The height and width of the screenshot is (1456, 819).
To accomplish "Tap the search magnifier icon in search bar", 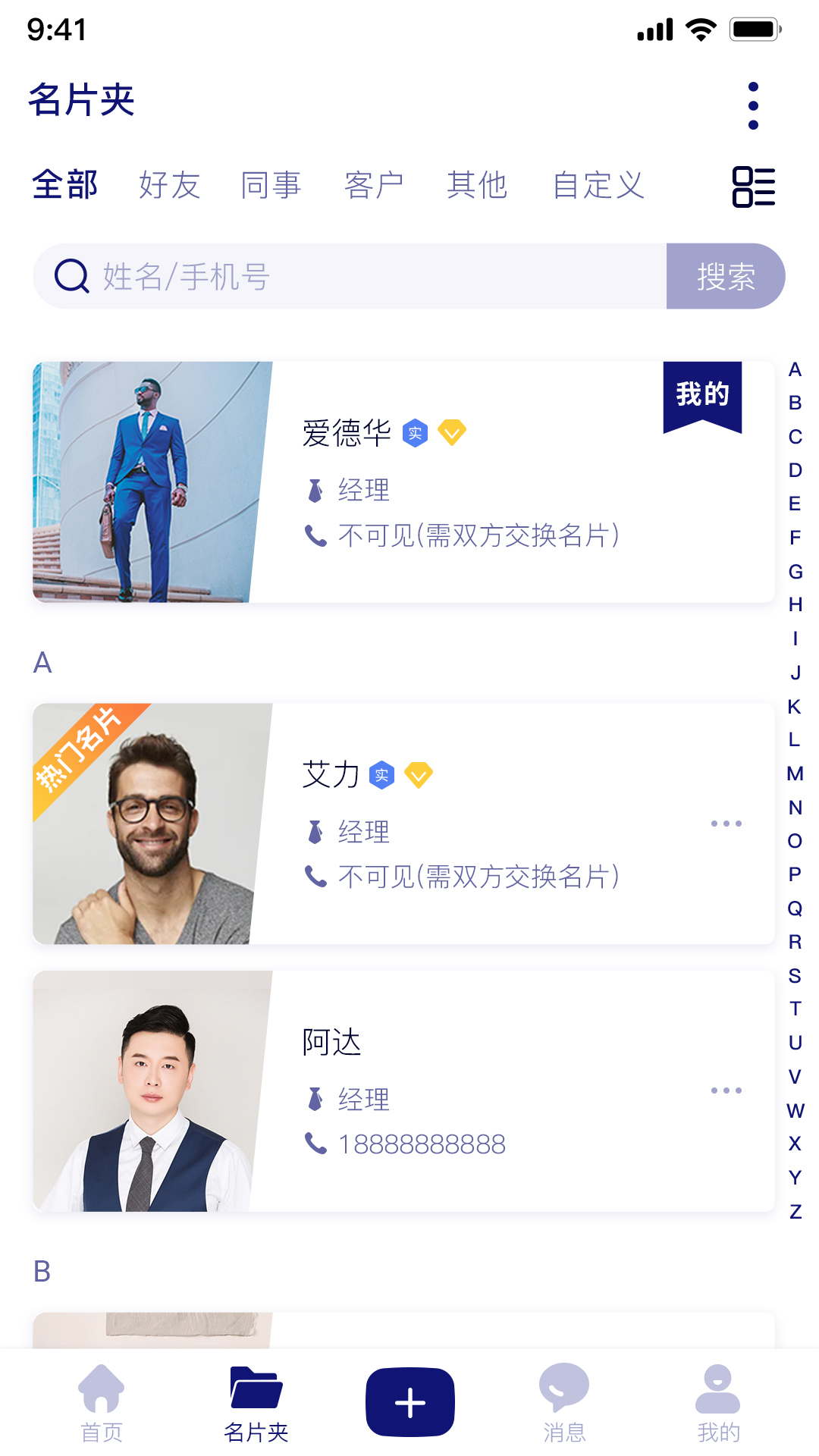I will click(71, 276).
